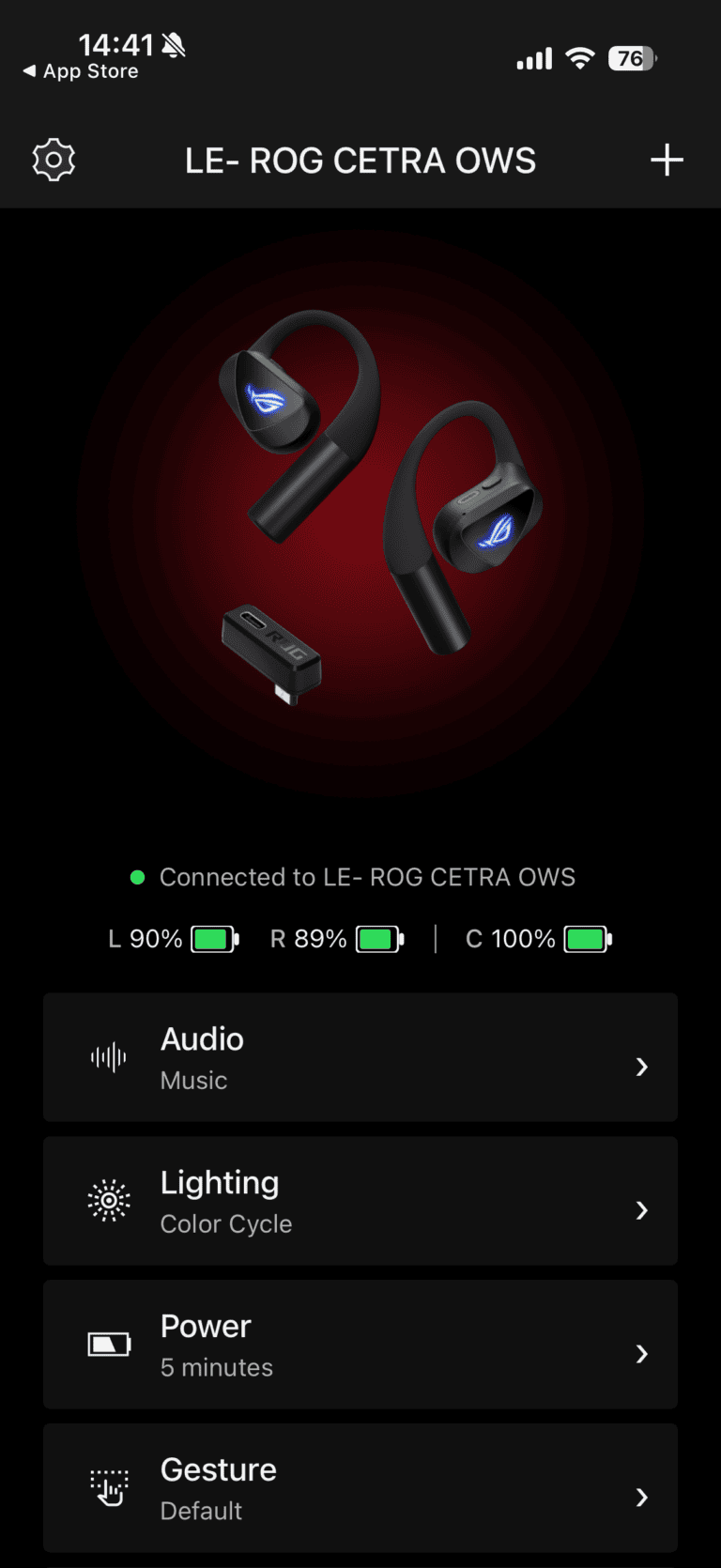Screen dimensions: 721x1568
Task: Open the Gesture settings row
Action: [360, 1488]
